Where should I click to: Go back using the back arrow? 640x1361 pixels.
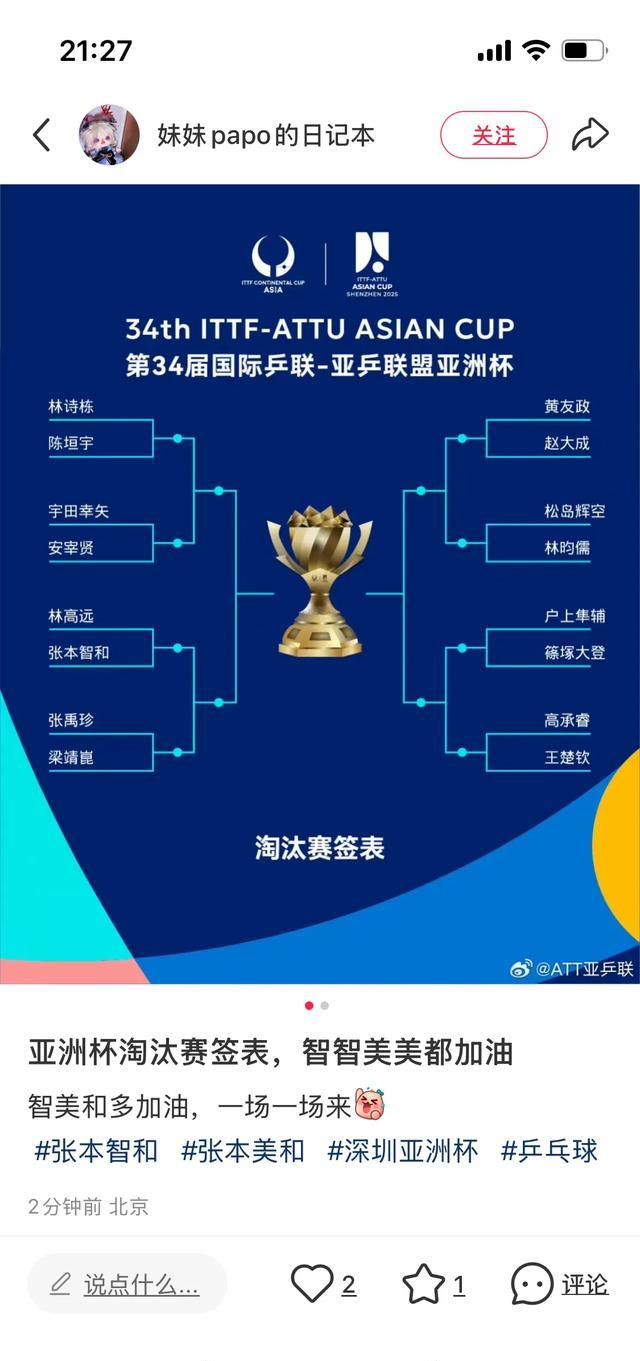[41, 135]
